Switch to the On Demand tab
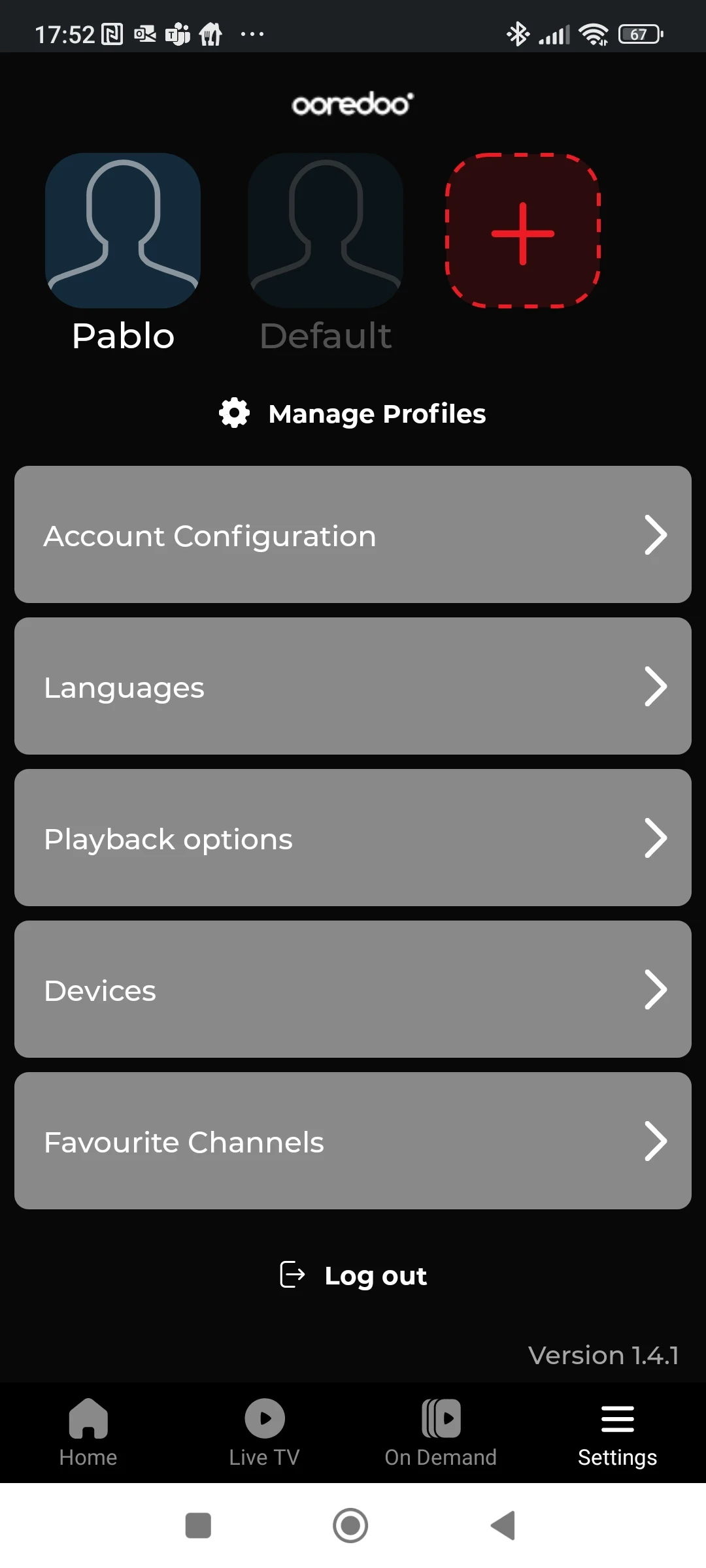The height and width of the screenshot is (1568, 706). click(x=441, y=1432)
